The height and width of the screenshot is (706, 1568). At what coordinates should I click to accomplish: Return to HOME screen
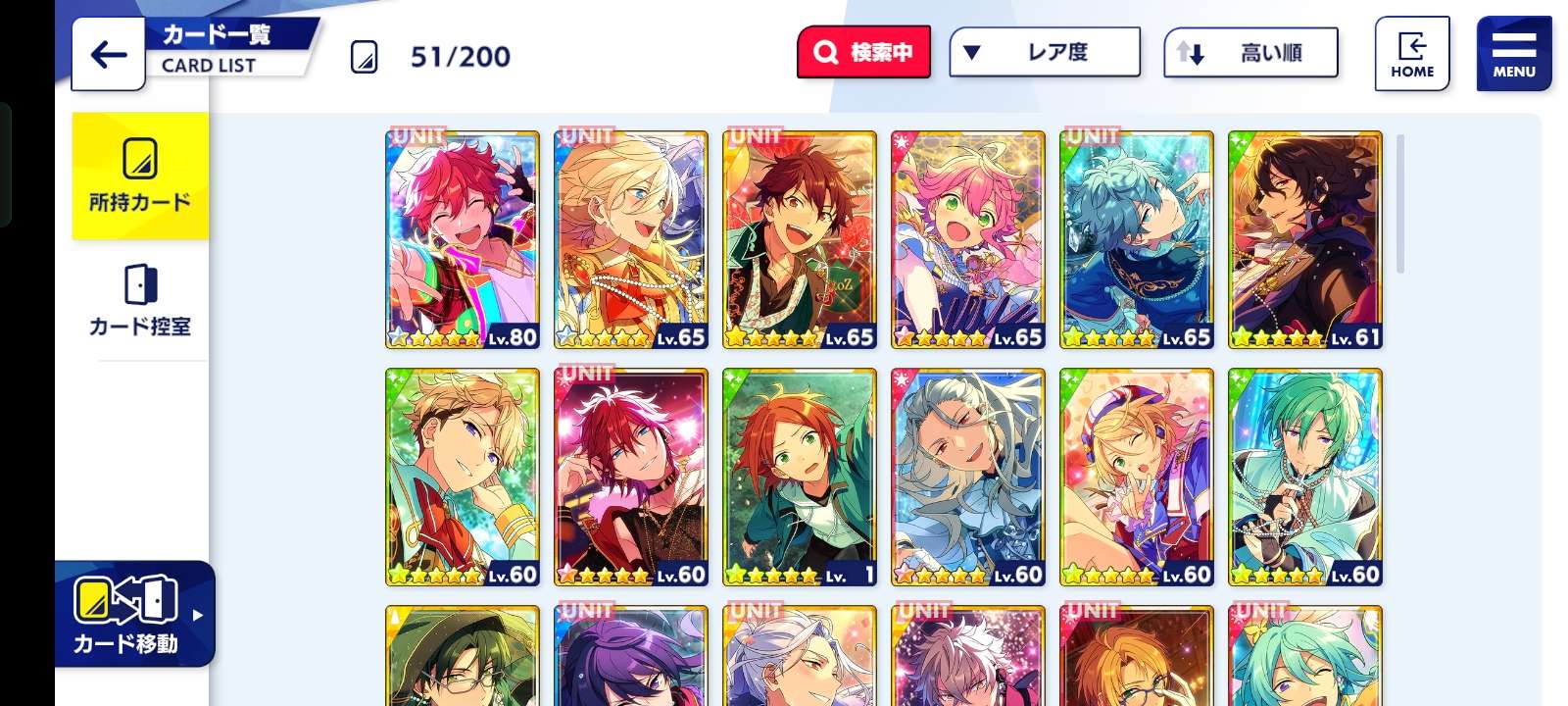[x=1411, y=54]
